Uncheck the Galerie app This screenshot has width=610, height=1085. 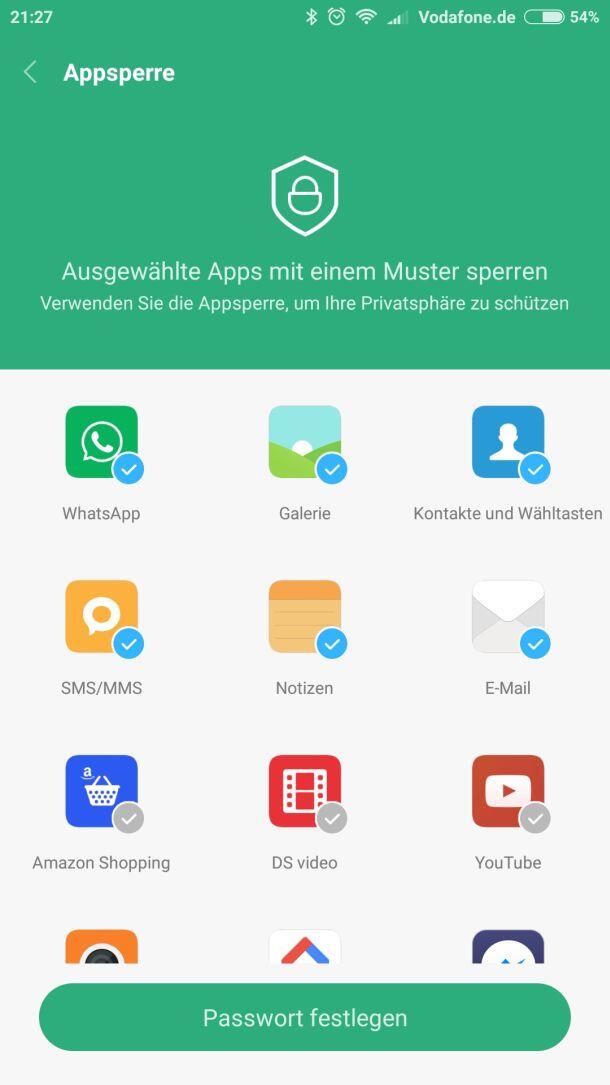coord(305,443)
